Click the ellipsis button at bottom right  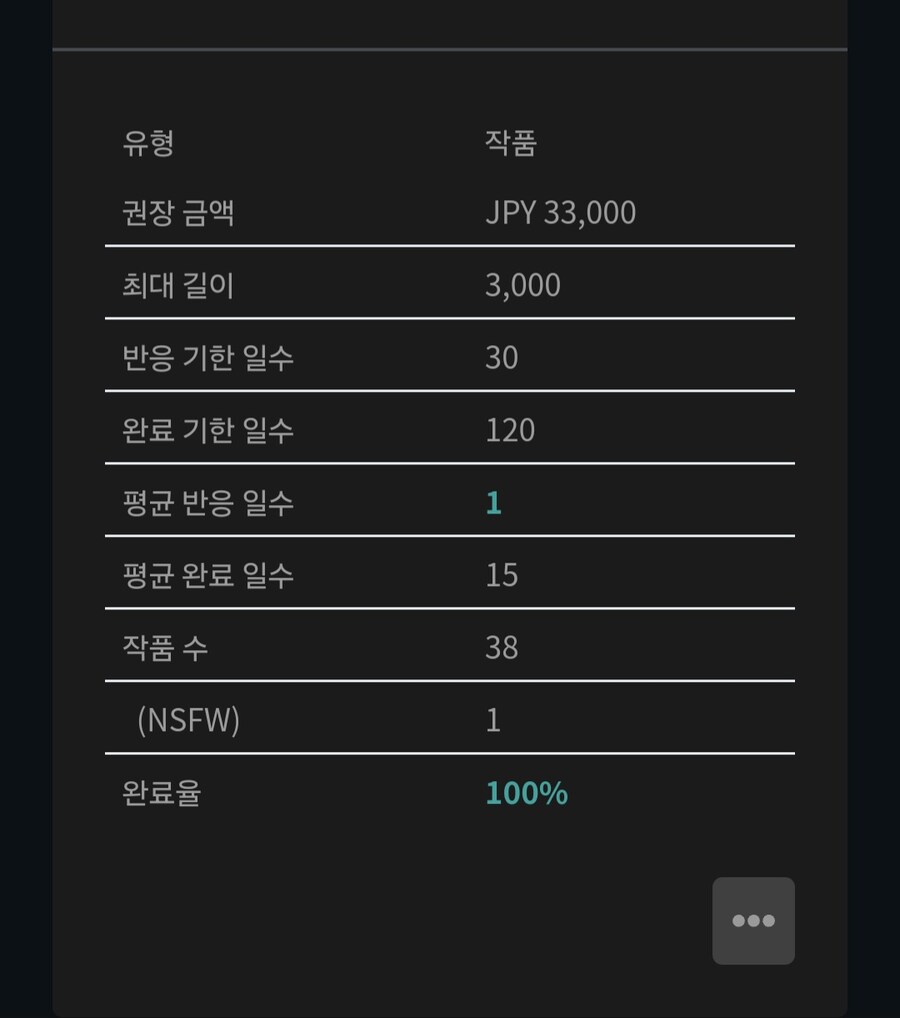coord(753,920)
